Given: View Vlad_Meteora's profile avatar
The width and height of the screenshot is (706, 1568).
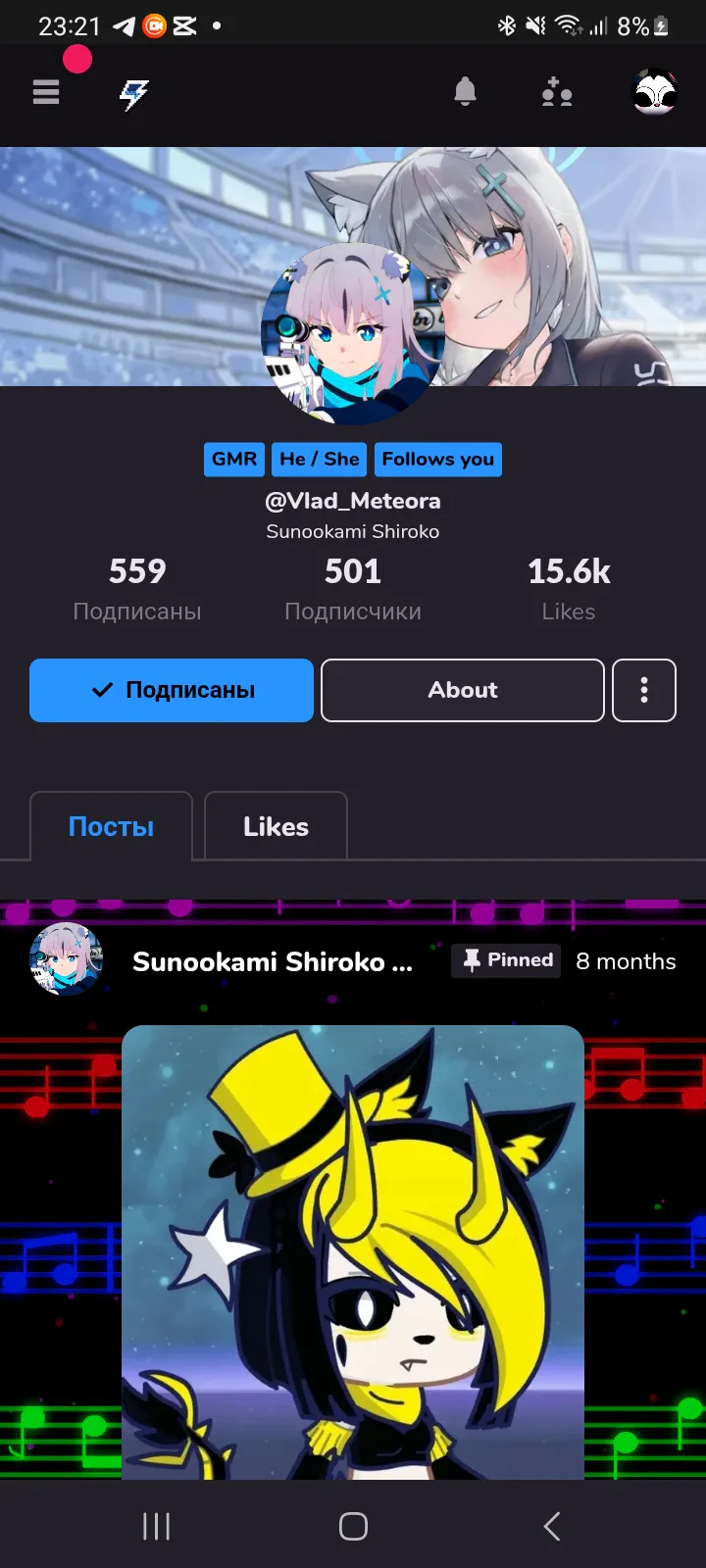Looking at the screenshot, I should 352,333.
